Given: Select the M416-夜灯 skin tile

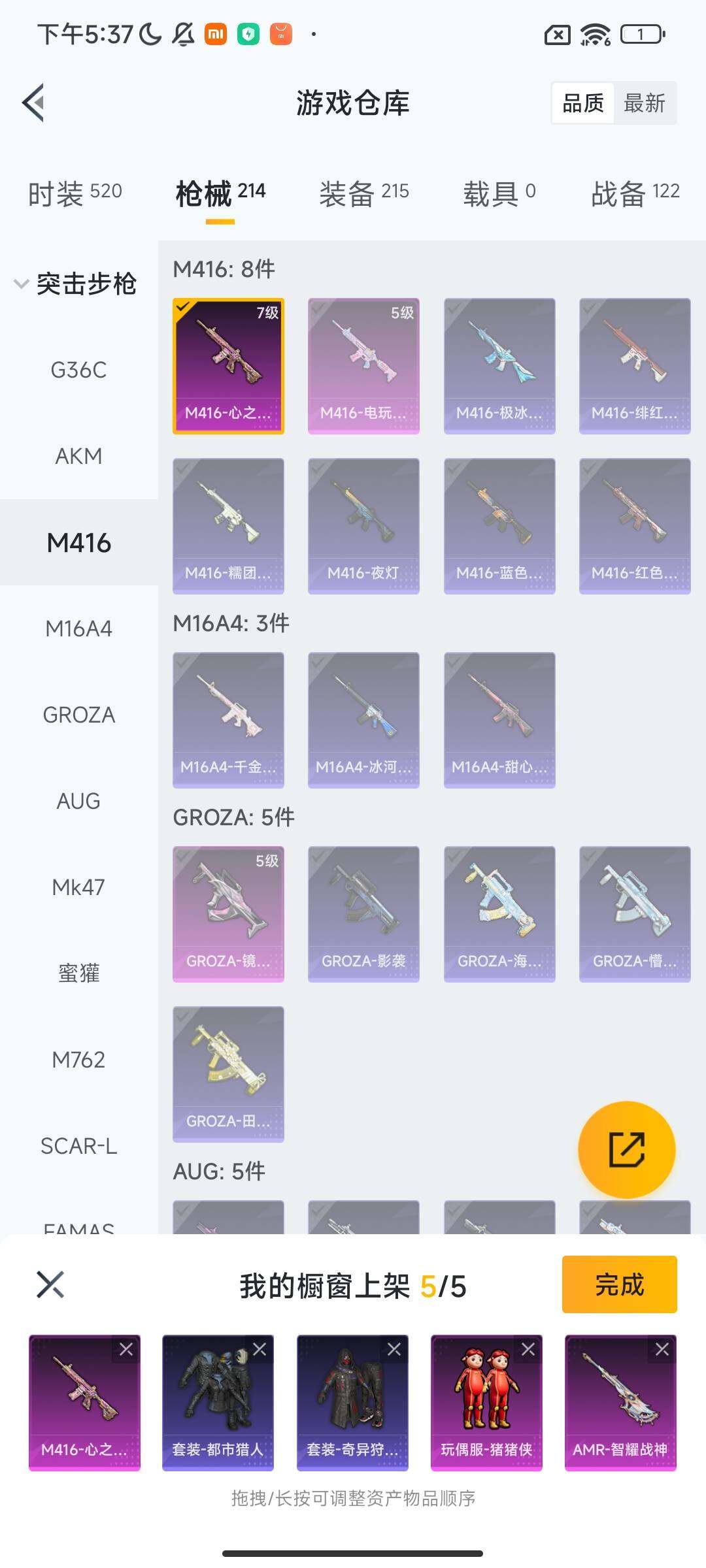Looking at the screenshot, I should click(363, 526).
